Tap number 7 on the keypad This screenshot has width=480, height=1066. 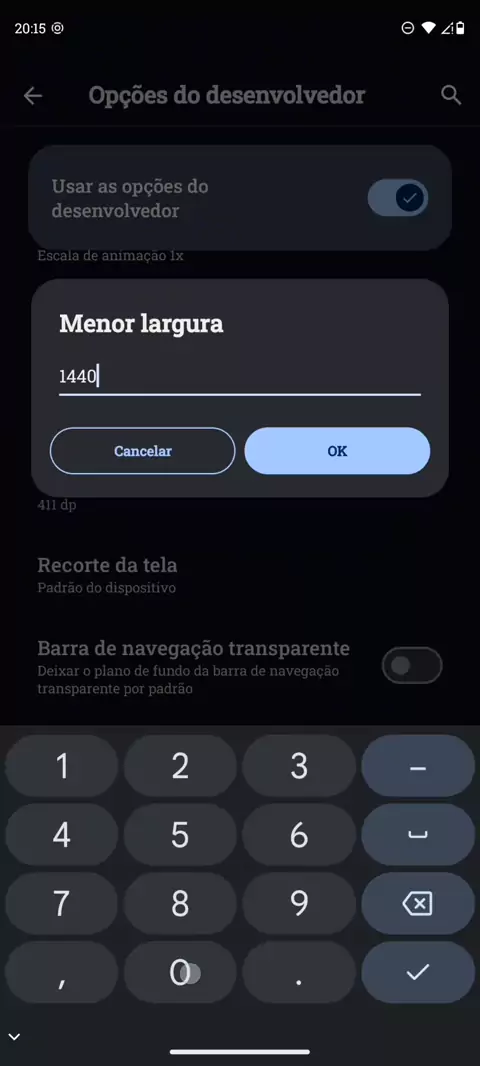62,904
